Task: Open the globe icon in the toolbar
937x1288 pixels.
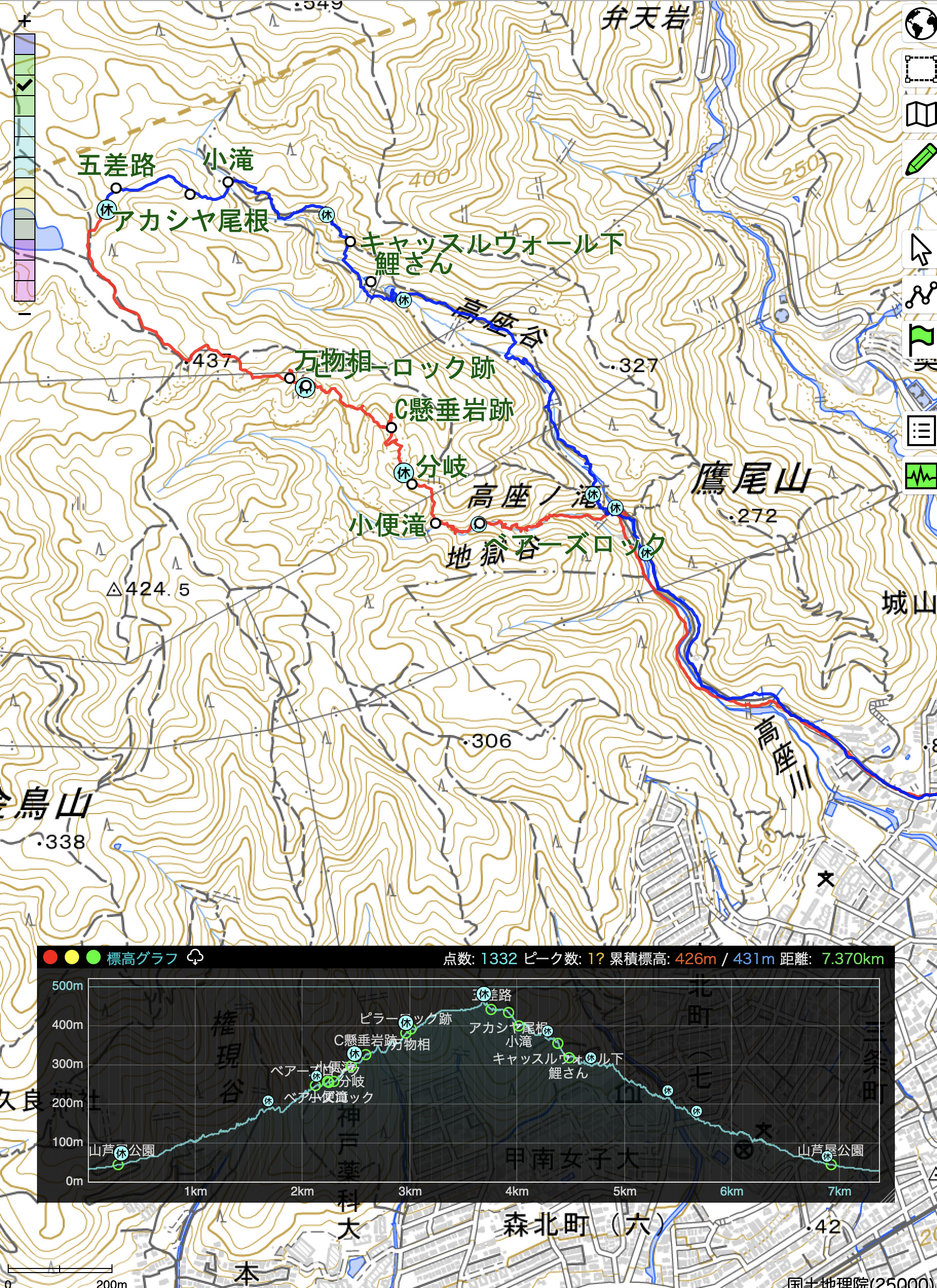Action: pyautogui.click(x=920, y=25)
